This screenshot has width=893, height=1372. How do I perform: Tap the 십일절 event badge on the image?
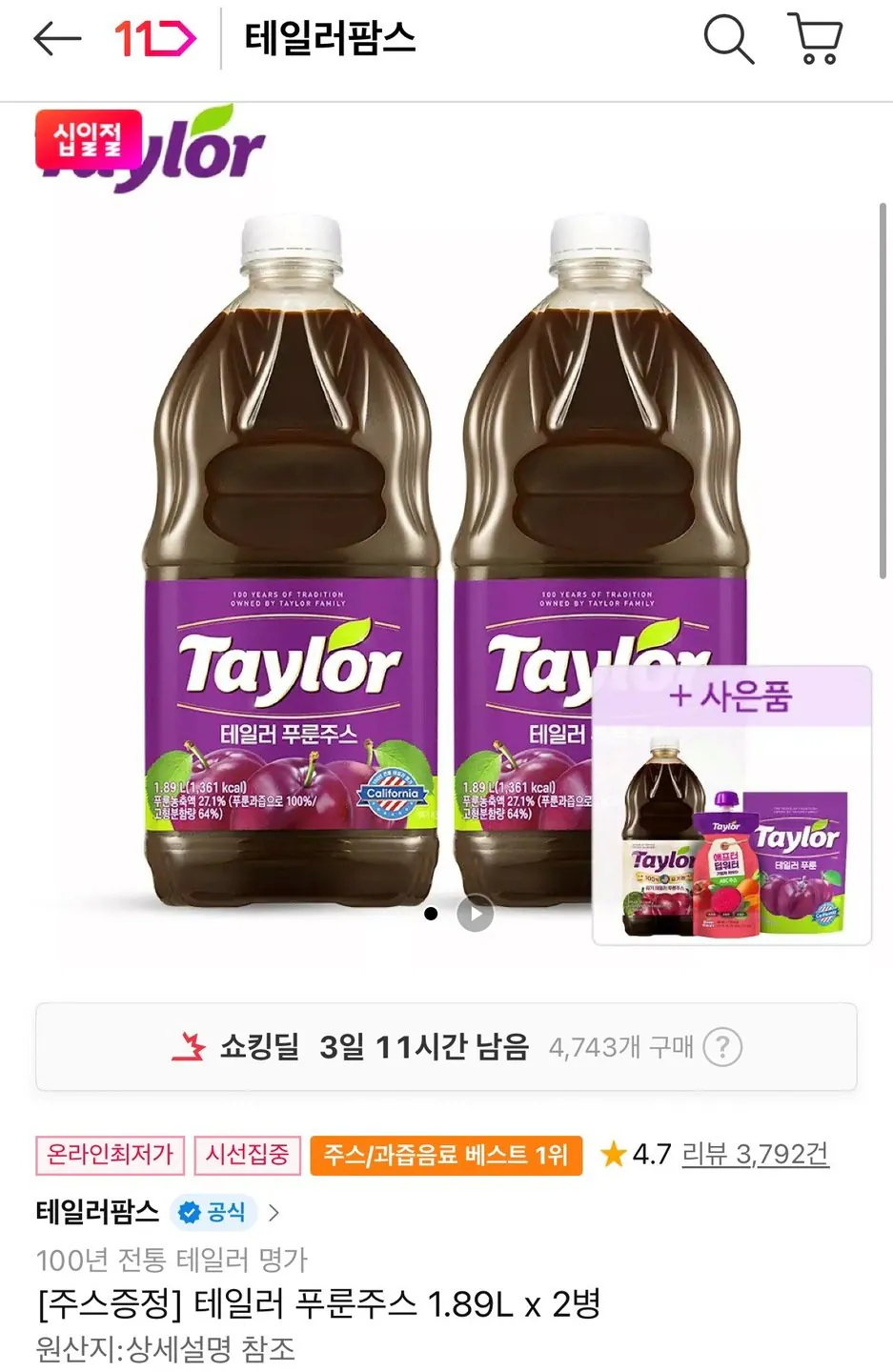91,136
